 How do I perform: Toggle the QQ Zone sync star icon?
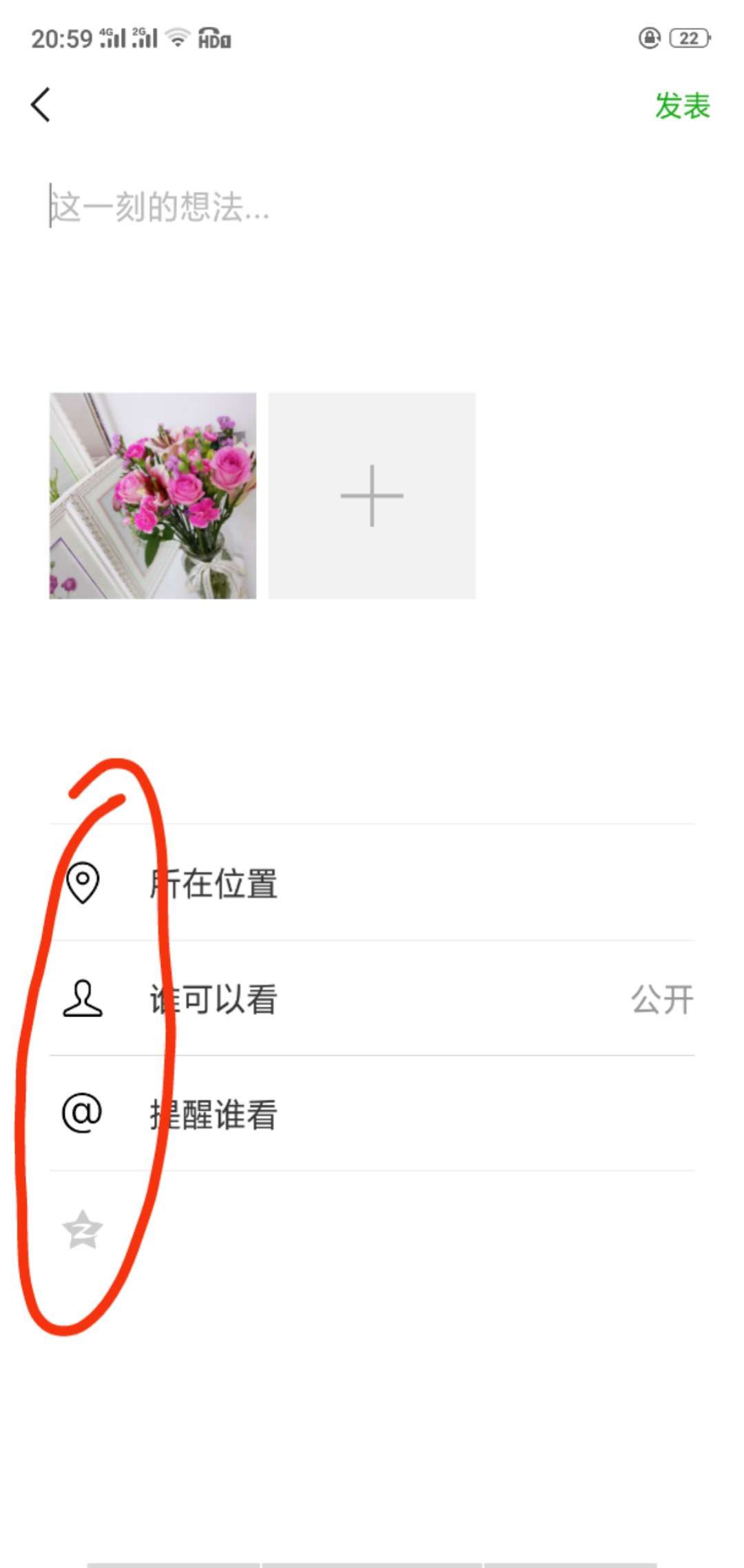(x=83, y=1230)
